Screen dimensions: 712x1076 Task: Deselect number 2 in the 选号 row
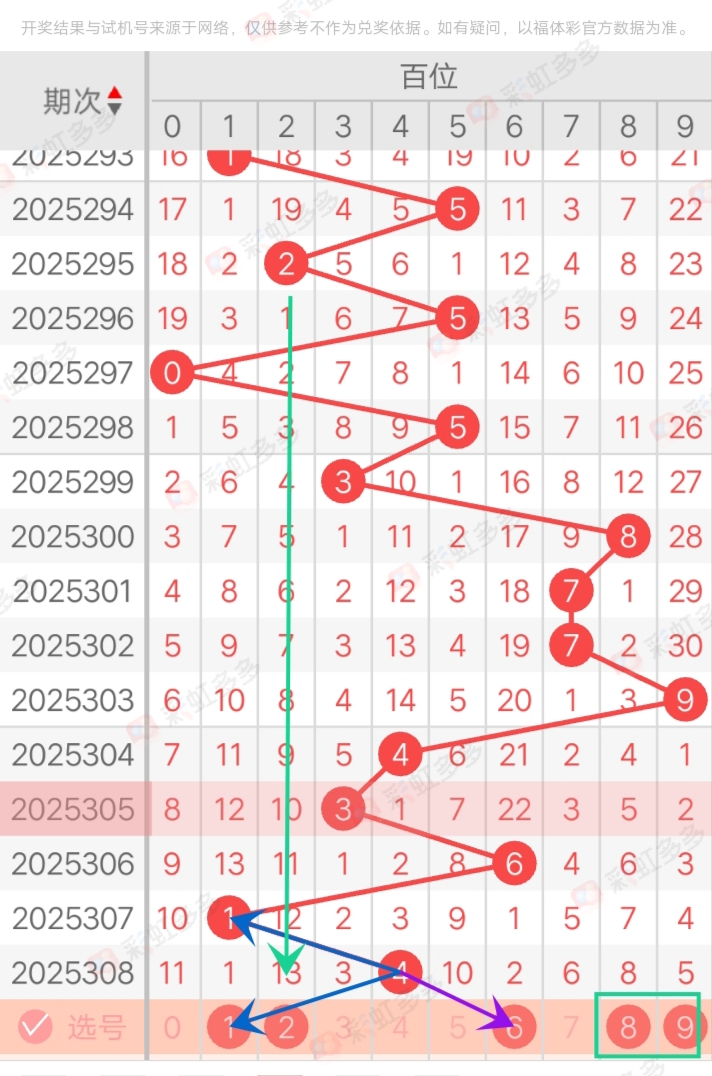coord(287,1027)
